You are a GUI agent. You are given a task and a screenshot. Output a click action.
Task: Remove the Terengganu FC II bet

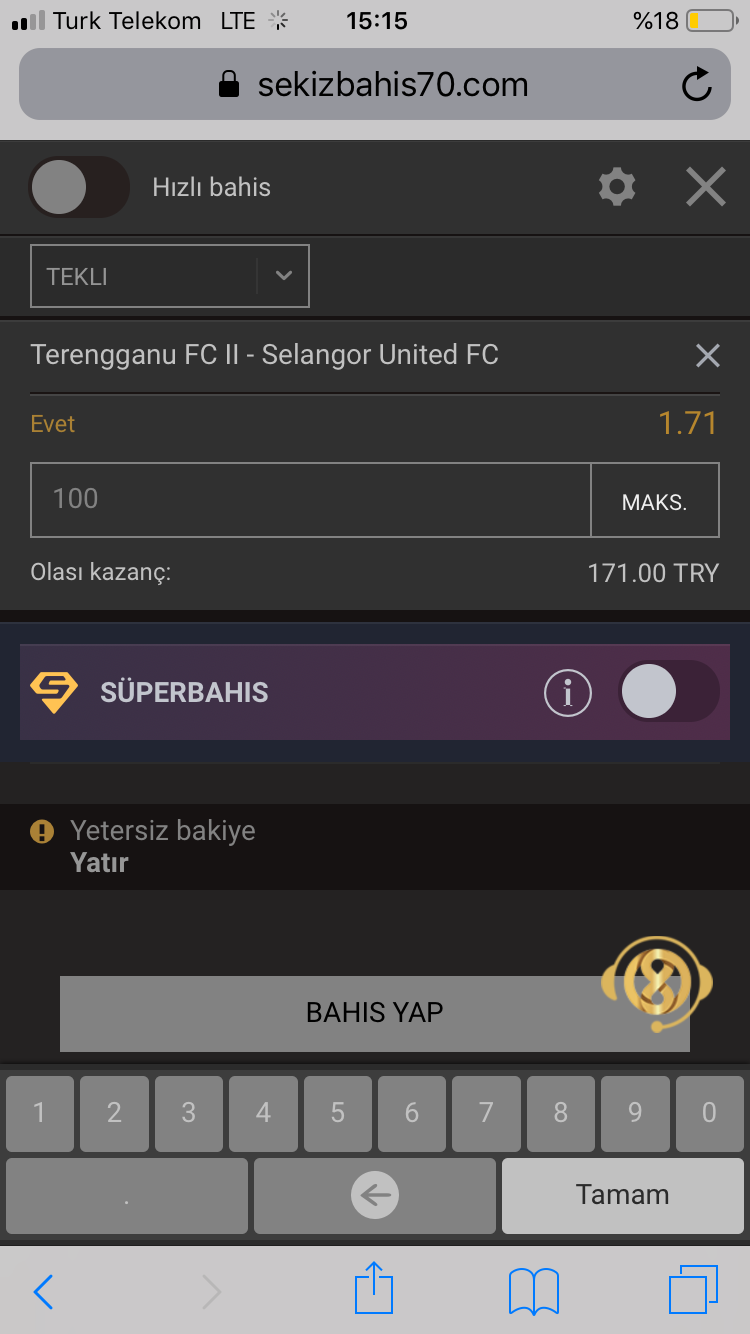[707, 355]
